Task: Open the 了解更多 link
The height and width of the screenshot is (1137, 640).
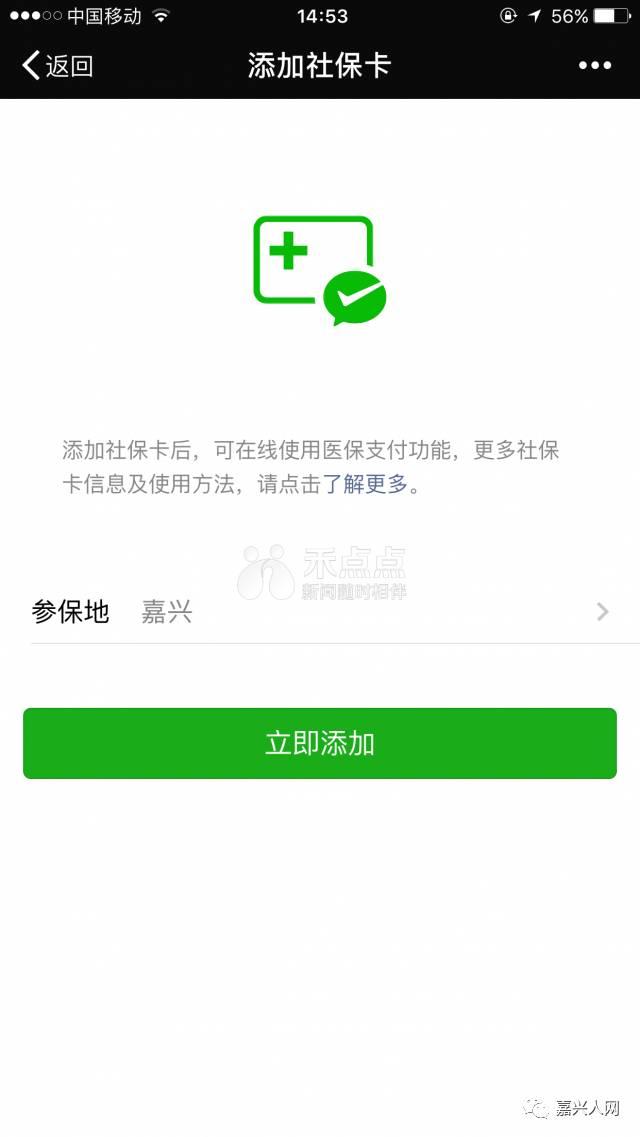Action: click(365, 484)
